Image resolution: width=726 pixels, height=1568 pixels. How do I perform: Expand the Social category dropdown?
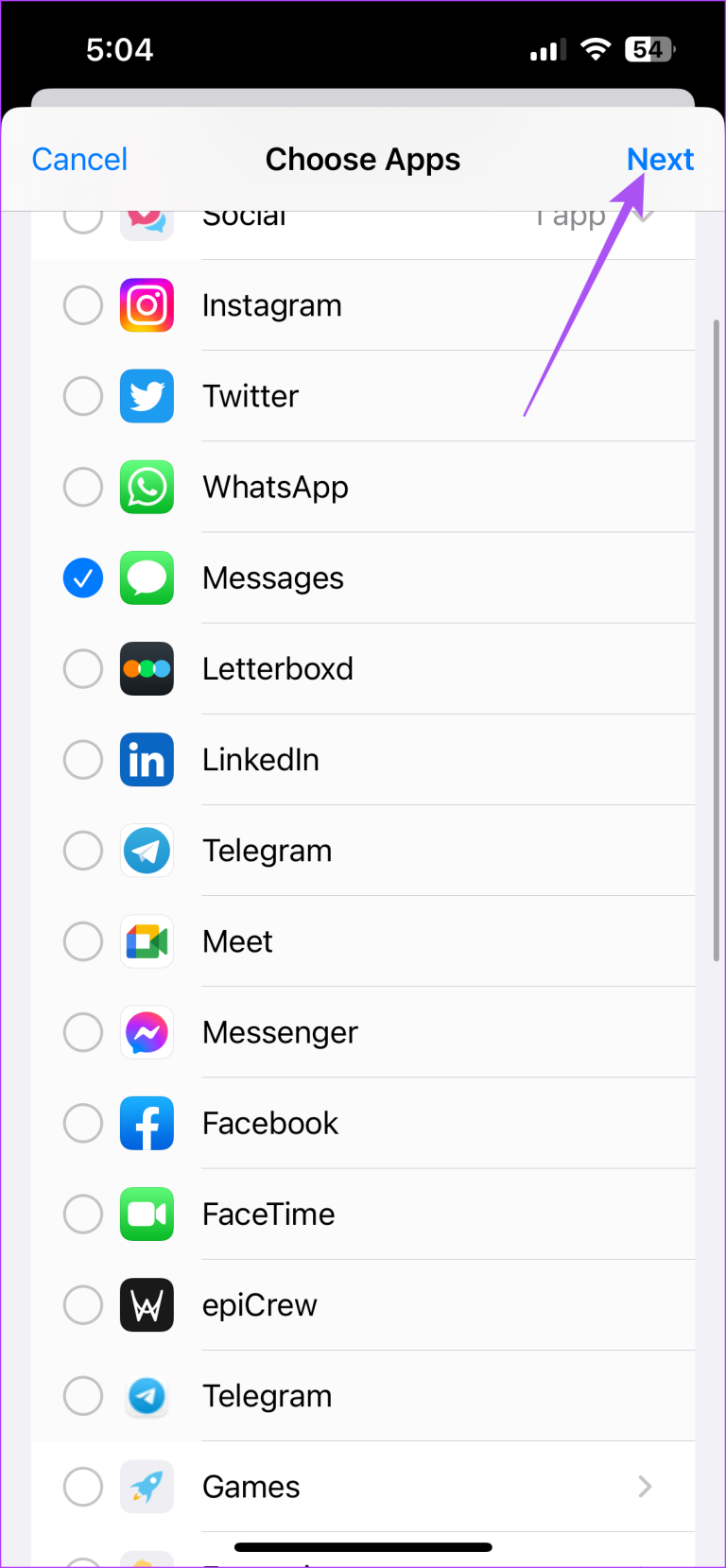point(643,215)
